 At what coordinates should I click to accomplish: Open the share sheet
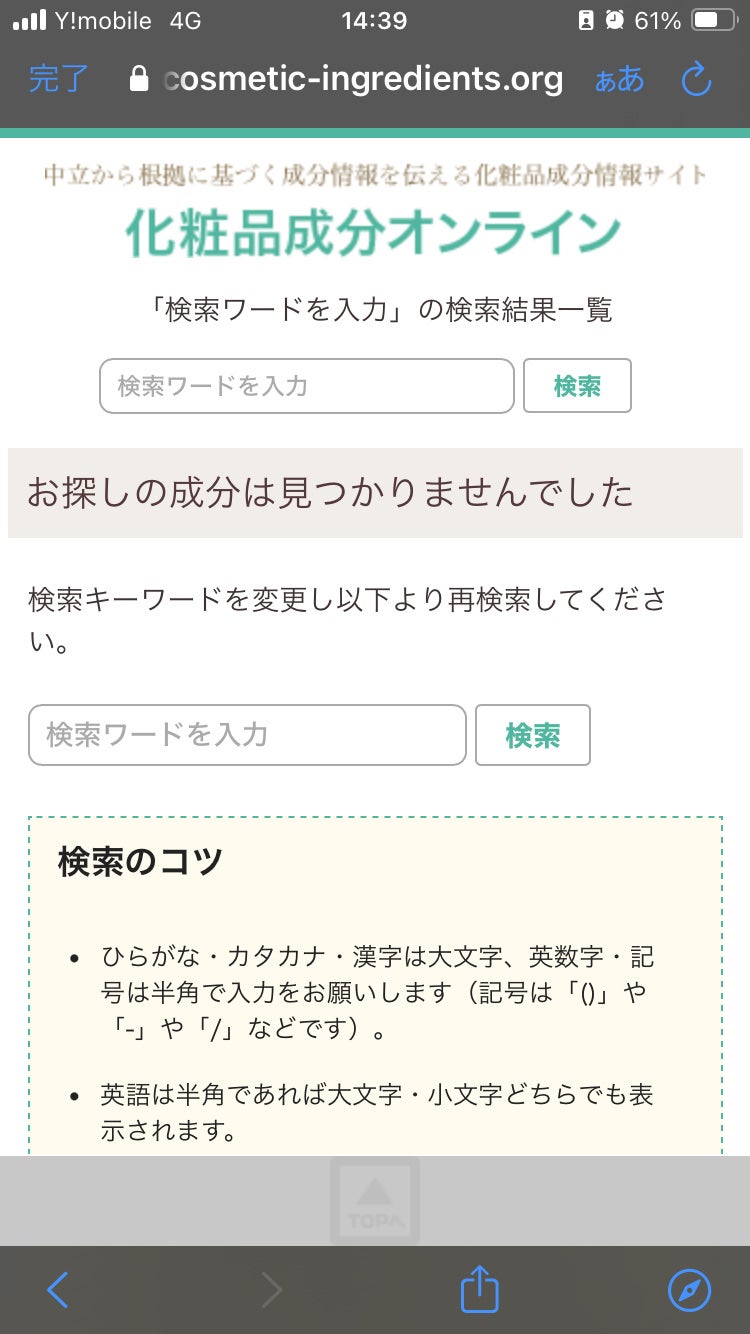[x=480, y=1290]
